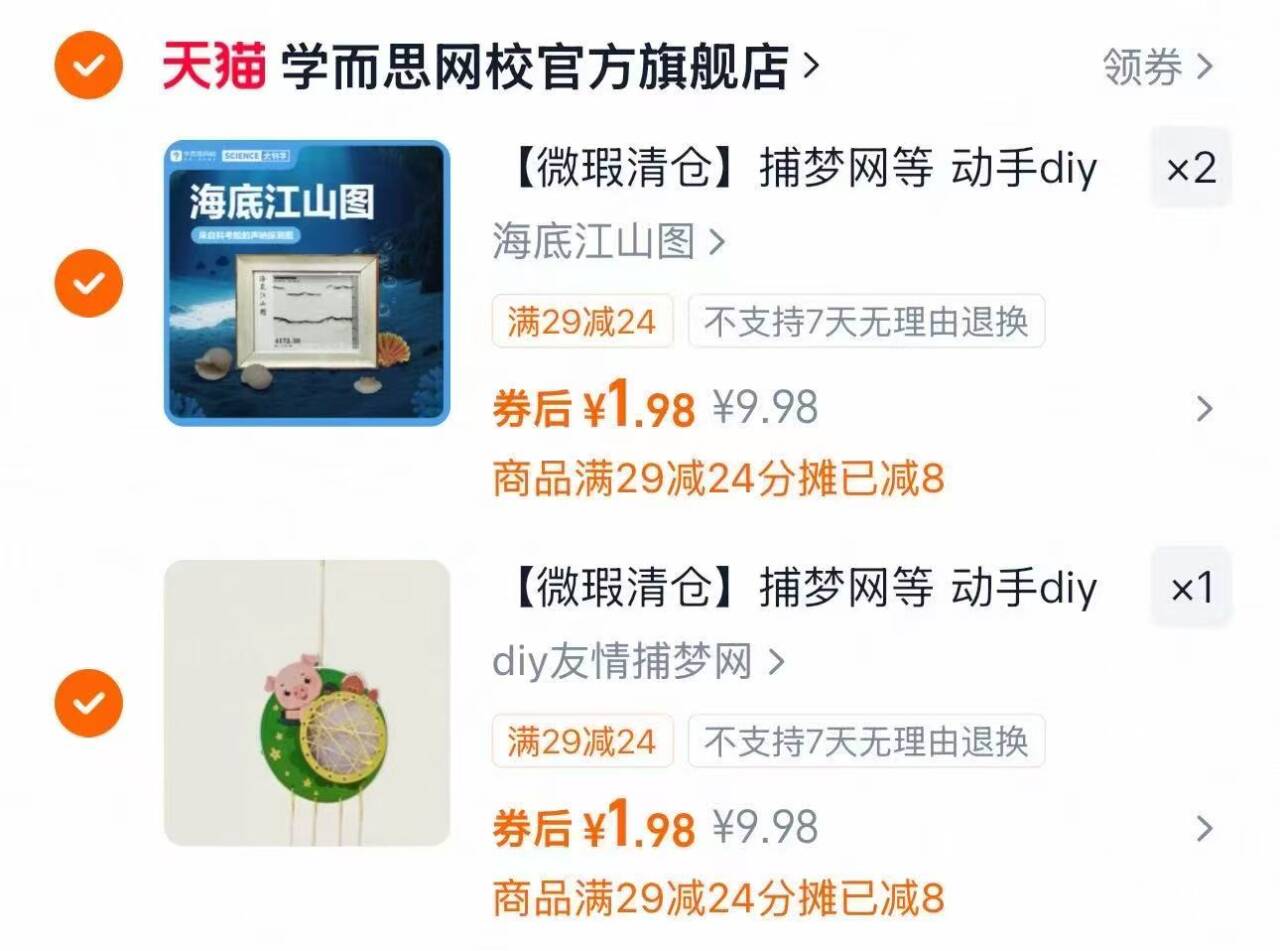Expand price details for 海底江山图
This screenshot has height=951, width=1280.
tap(1204, 408)
